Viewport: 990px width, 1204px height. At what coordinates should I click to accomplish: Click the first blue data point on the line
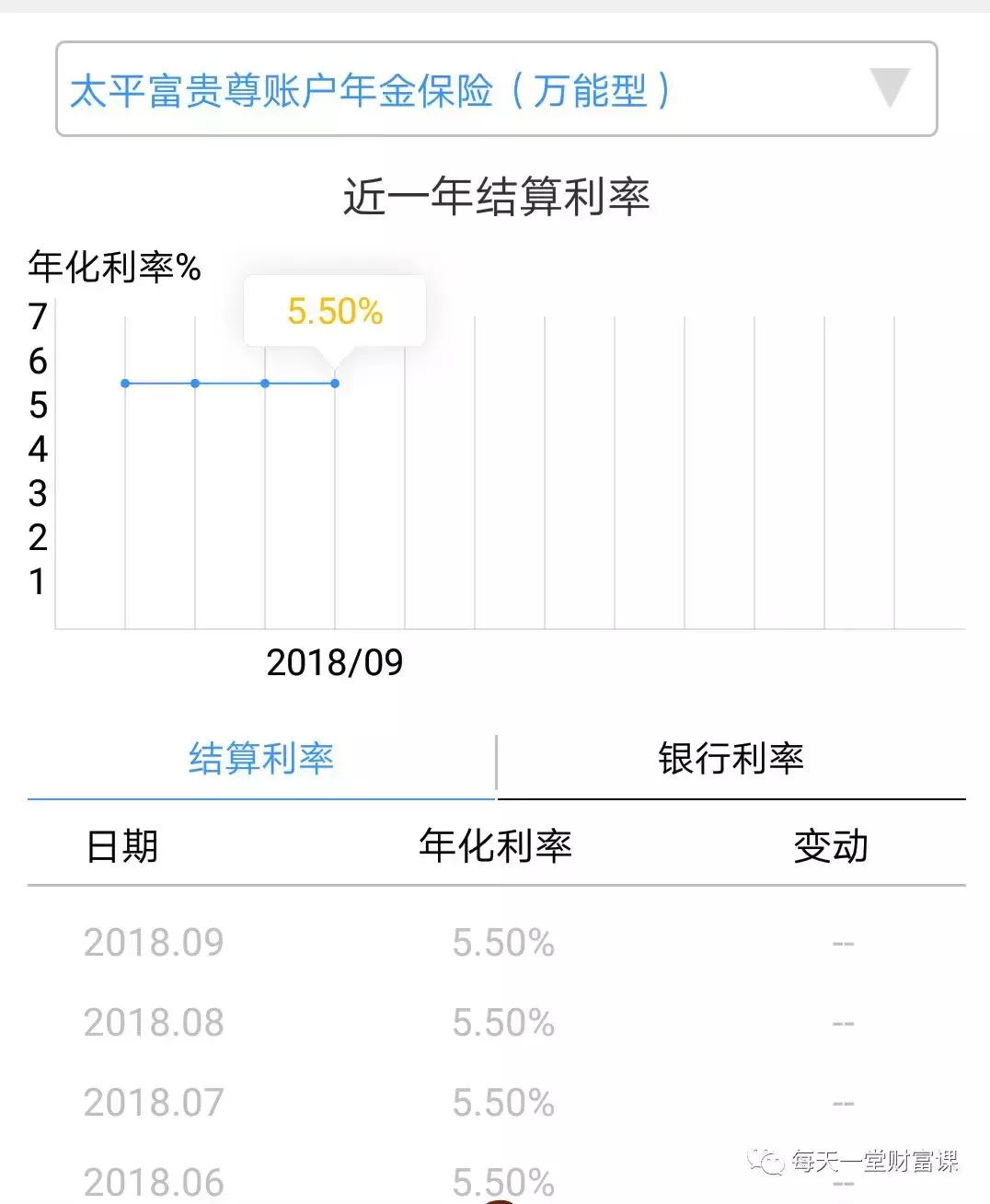pyautogui.click(x=123, y=382)
